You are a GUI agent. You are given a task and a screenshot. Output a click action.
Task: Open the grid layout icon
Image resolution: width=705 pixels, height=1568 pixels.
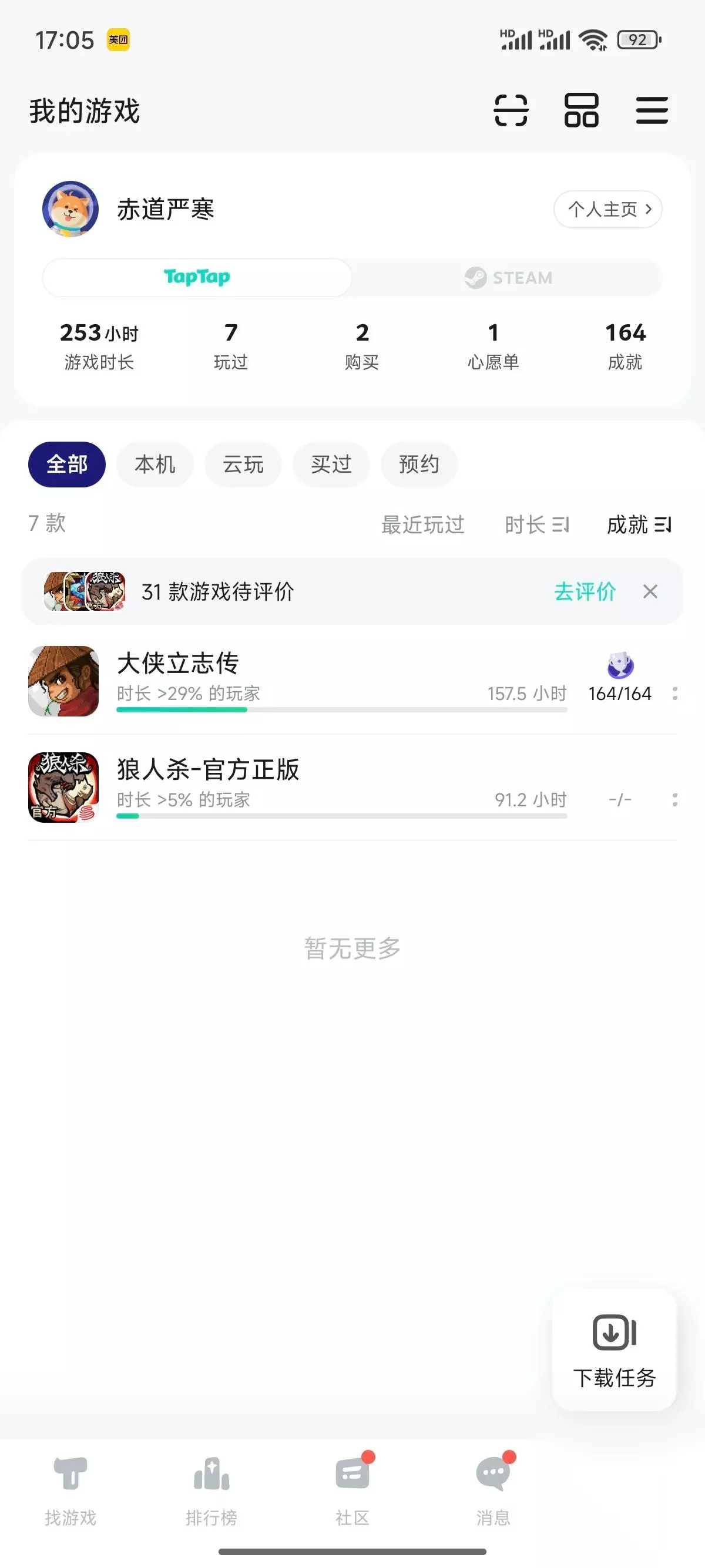[x=582, y=111]
